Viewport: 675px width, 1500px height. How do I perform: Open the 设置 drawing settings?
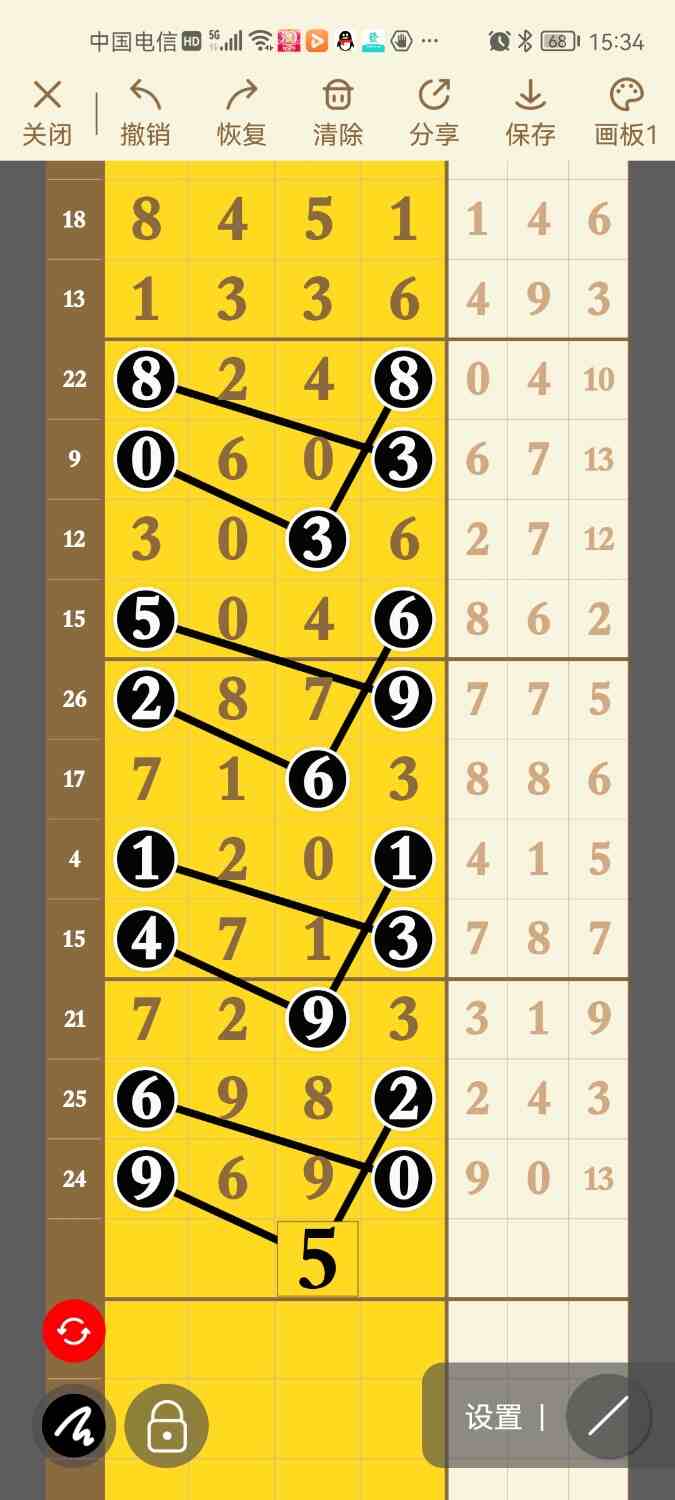coord(493,1417)
